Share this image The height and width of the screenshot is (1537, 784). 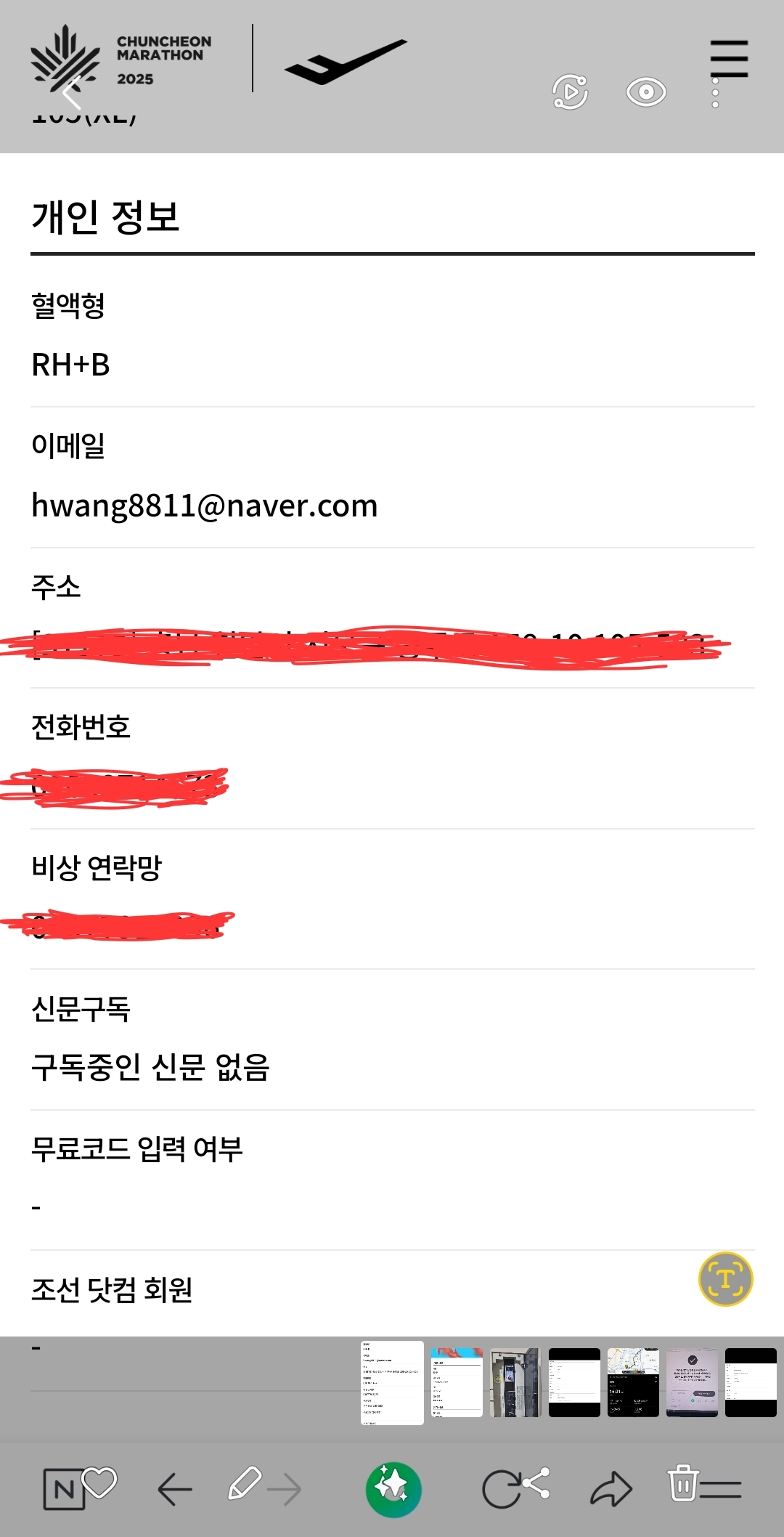(x=536, y=1483)
